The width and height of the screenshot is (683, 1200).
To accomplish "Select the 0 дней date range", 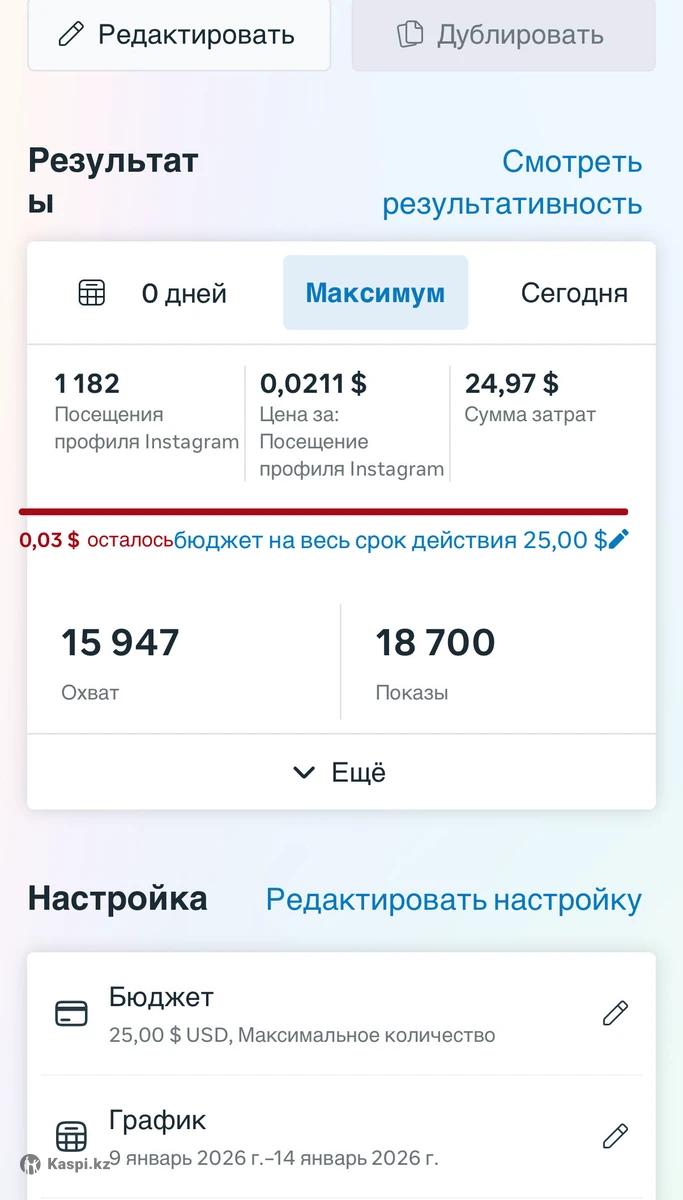I will [154, 293].
